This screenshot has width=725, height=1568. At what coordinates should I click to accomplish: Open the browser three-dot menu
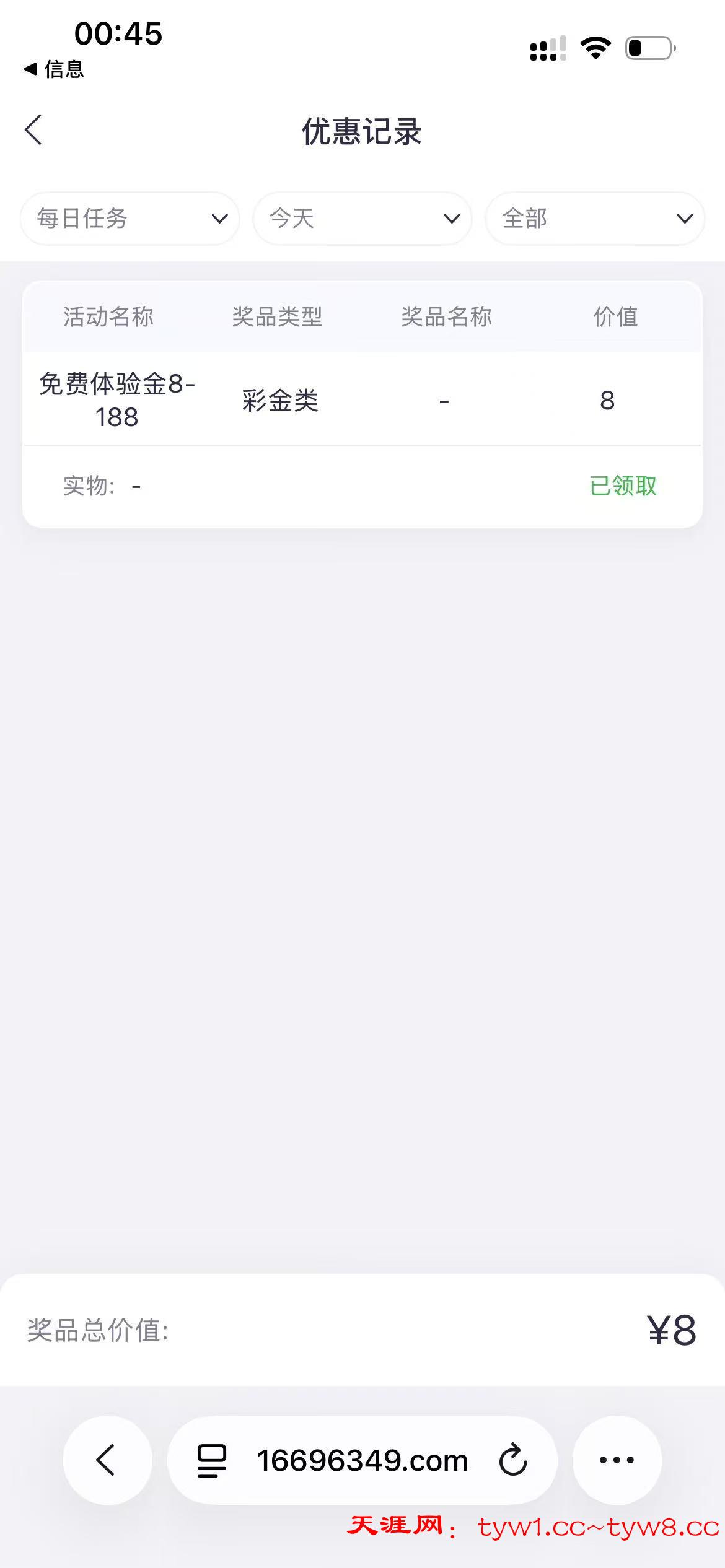point(617,1460)
